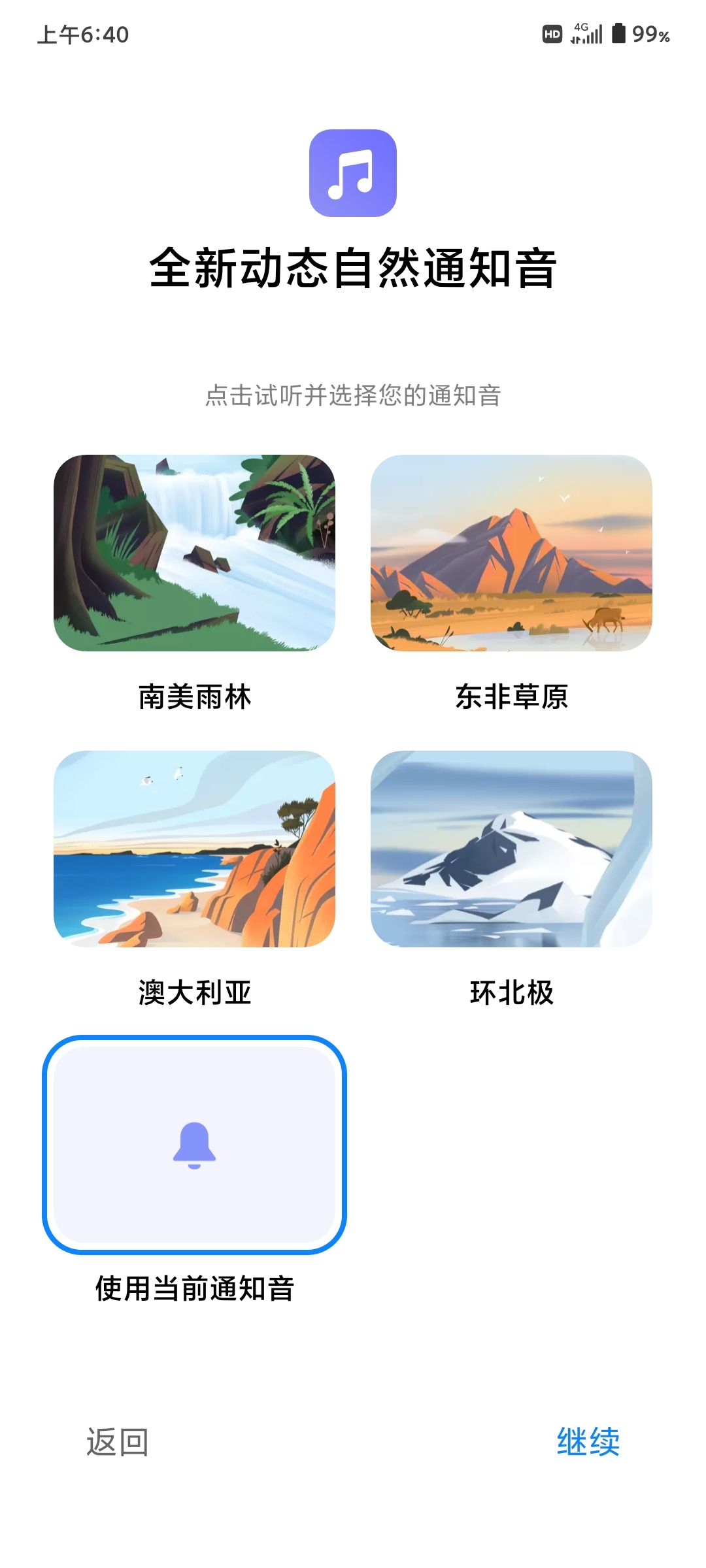The image size is (706, 1568).
Task: Pick the 环北极 sound tile
Action: click(511, 849)
